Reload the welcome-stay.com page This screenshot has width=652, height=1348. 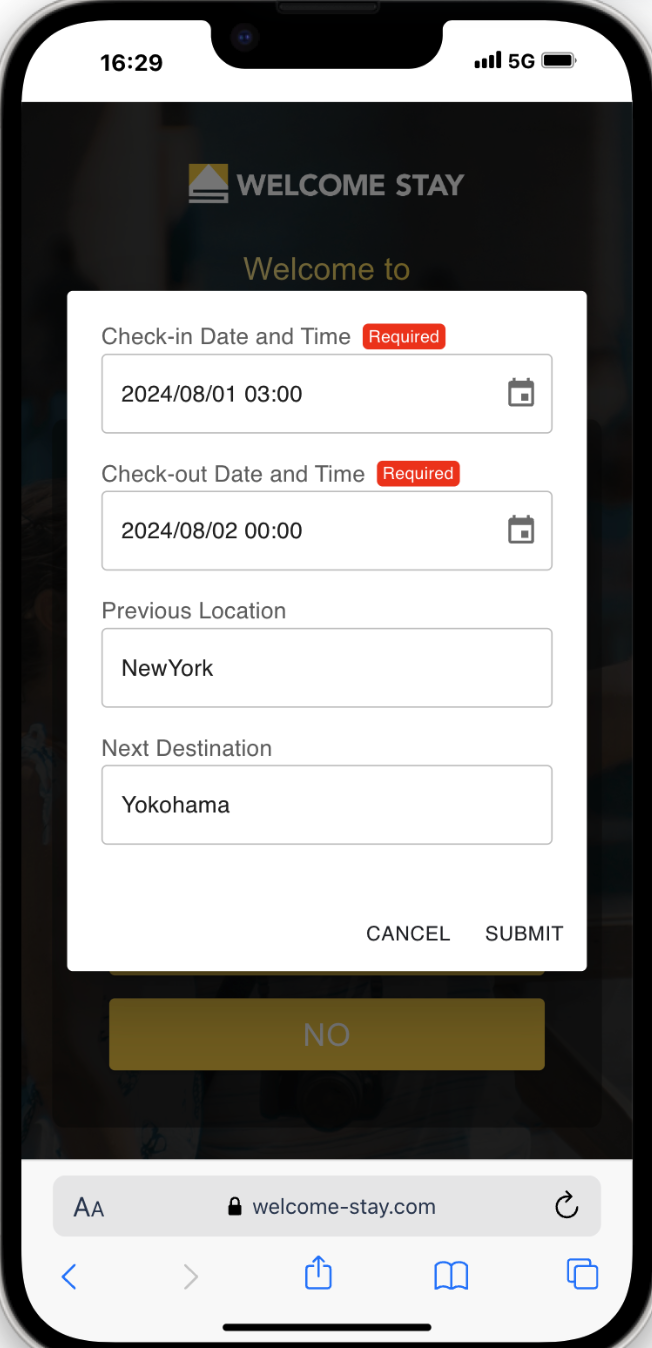click(566, 1205)
